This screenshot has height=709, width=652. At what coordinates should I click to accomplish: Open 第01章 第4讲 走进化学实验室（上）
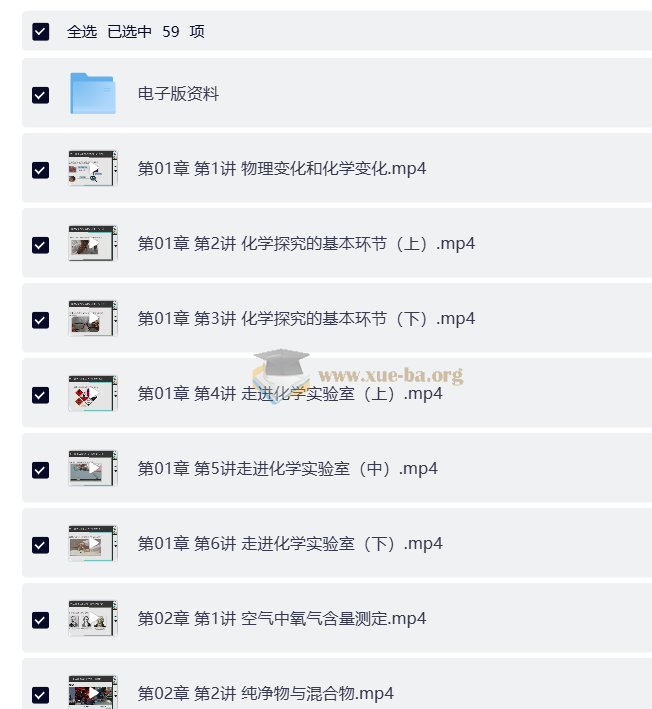tap(290, 394)
